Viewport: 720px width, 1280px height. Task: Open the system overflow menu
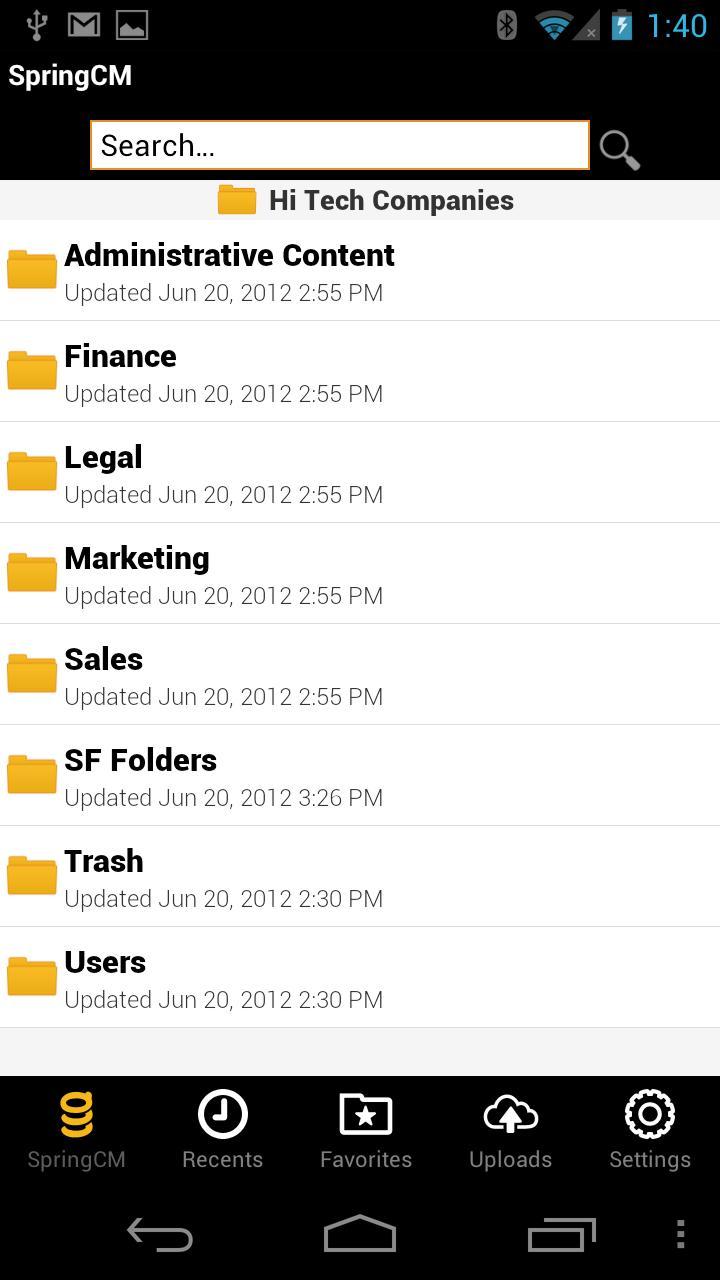click(681, 1235)
